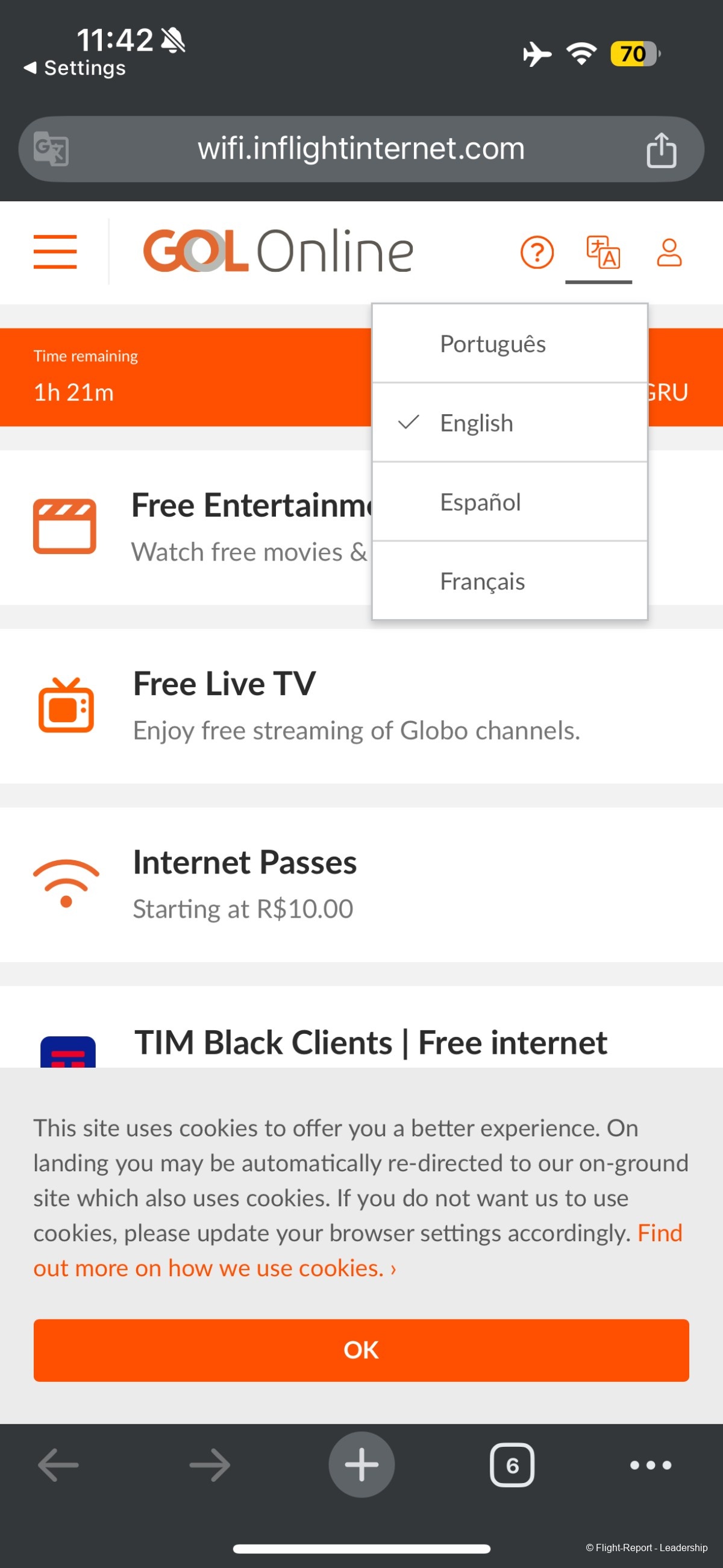Select Português language
This screenshot has width=723, height=1568.
click(492, 344)
